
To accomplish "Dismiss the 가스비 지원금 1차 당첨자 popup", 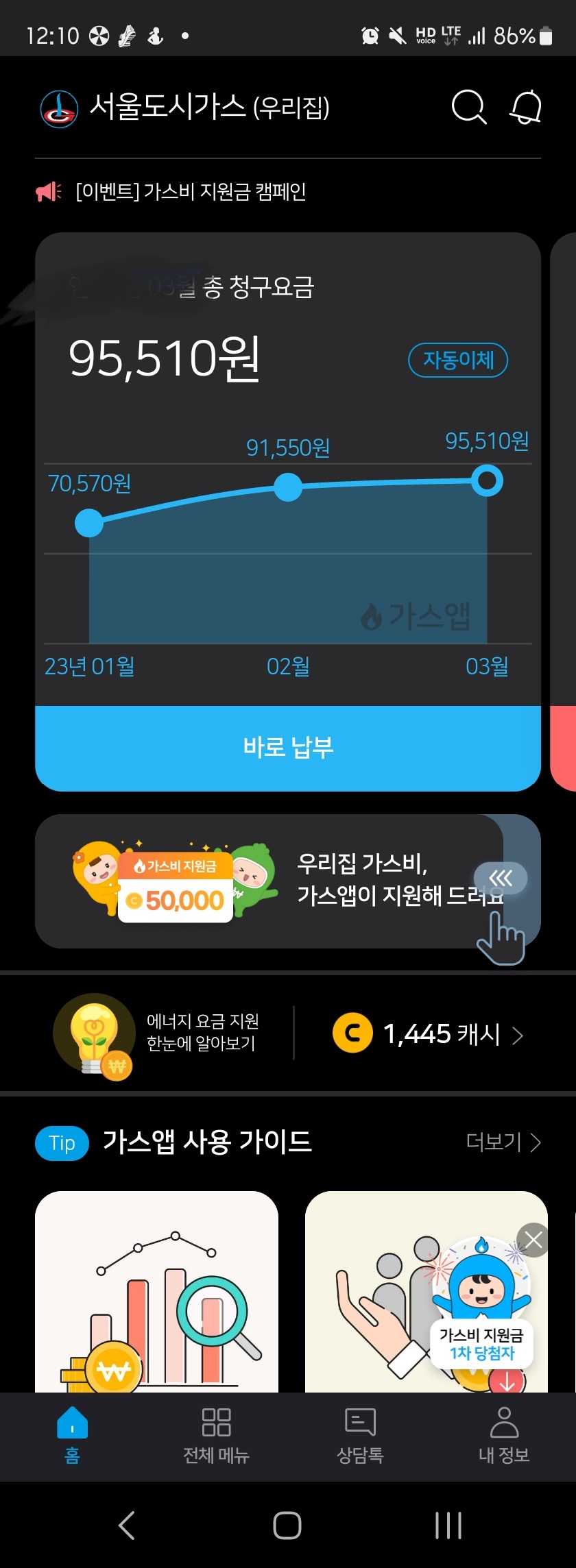I will pos(533,1240).
